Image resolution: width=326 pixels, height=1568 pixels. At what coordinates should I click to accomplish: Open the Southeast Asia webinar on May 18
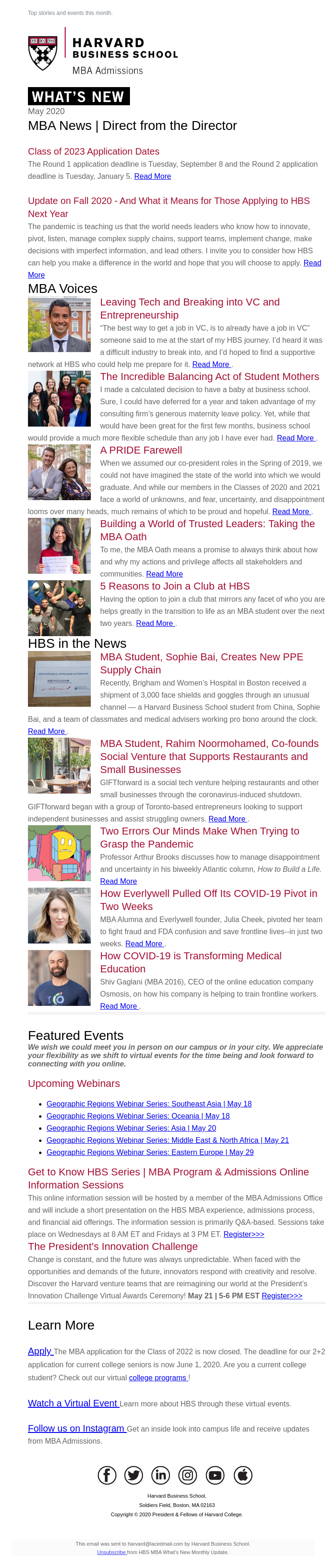click(149, 1104)
